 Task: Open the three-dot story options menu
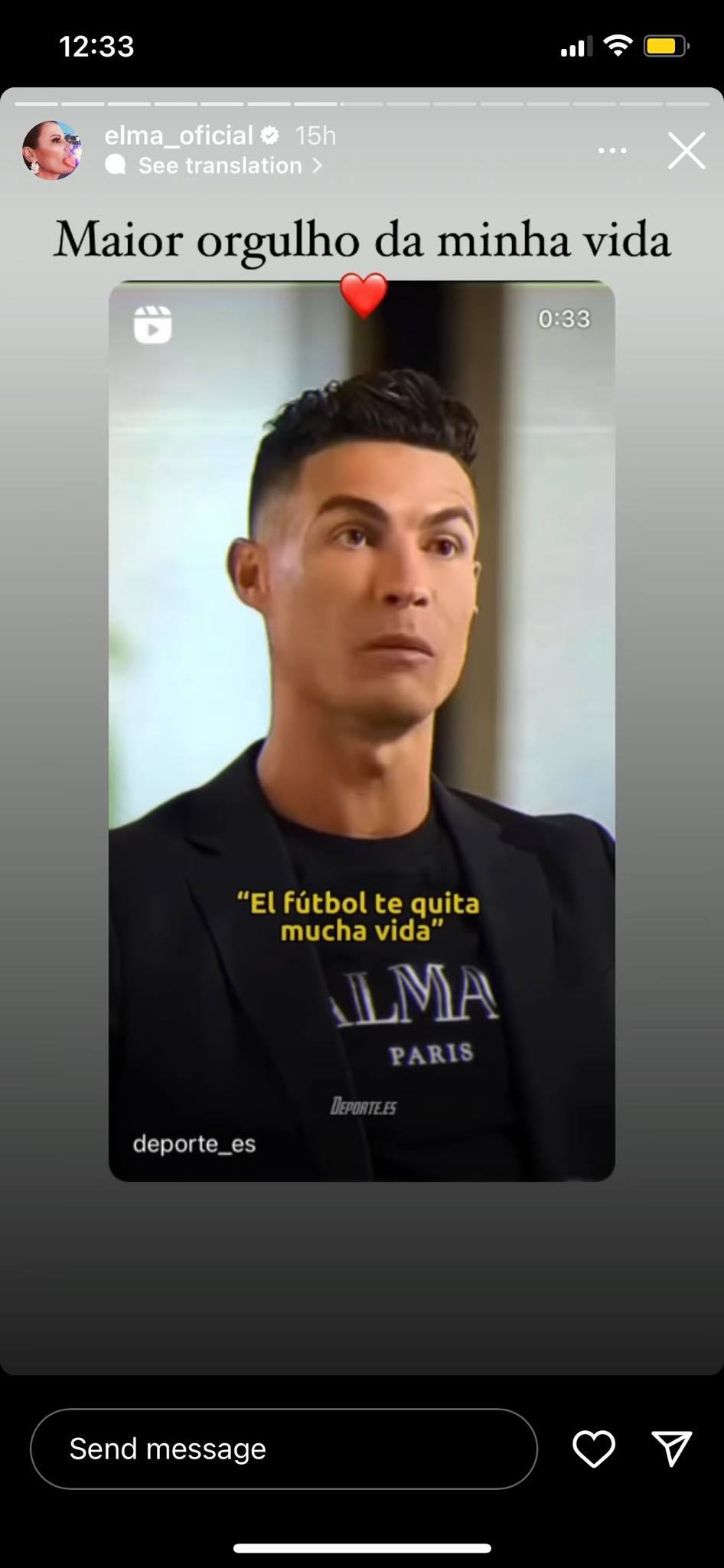click(612, 151)
